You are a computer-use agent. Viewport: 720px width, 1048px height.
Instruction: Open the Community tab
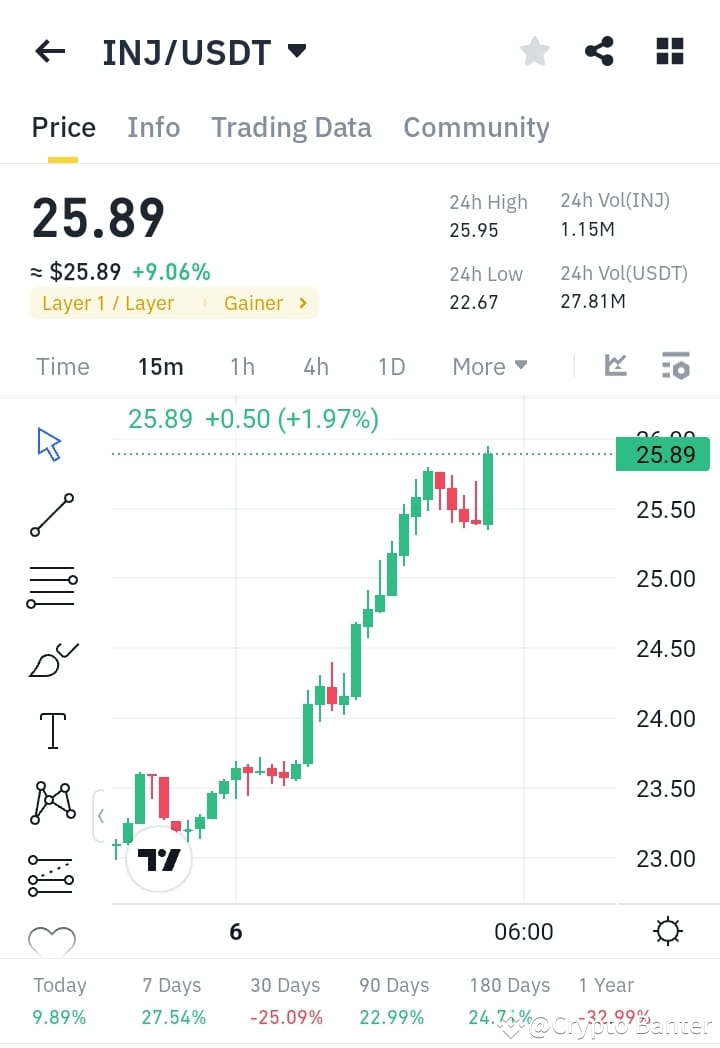[476, 127]
